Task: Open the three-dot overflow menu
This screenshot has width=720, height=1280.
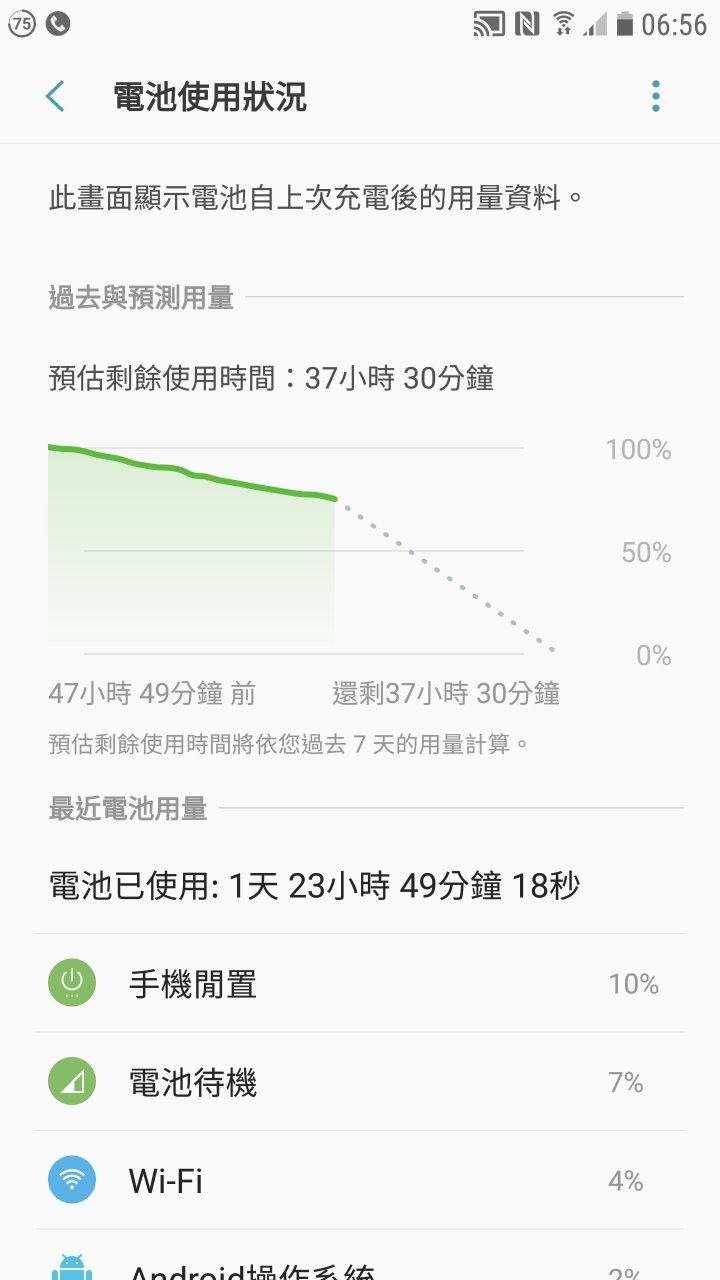Action: (656, 96)
